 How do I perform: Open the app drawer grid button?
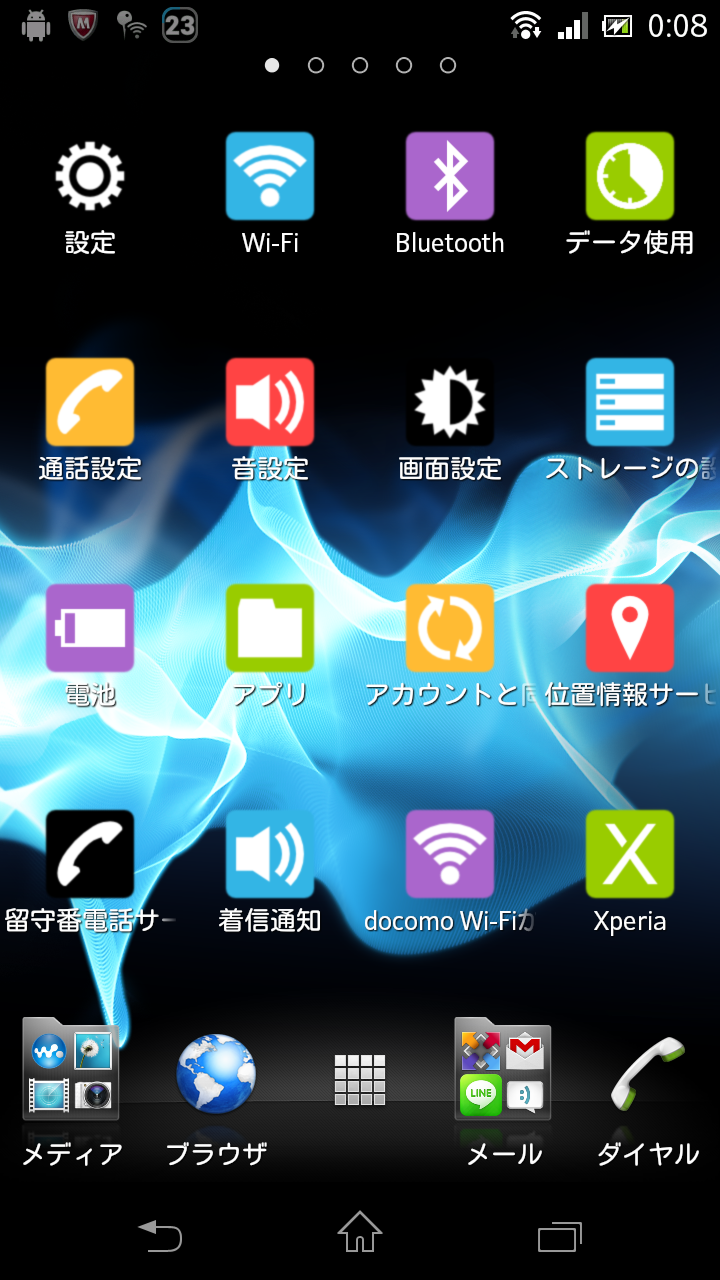[360, 1080]
